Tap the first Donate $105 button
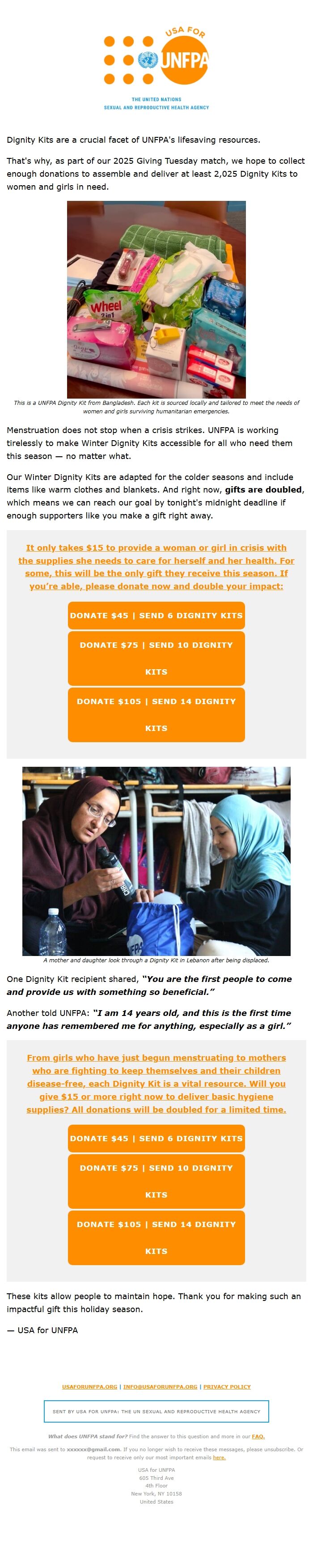 [156, 714]
